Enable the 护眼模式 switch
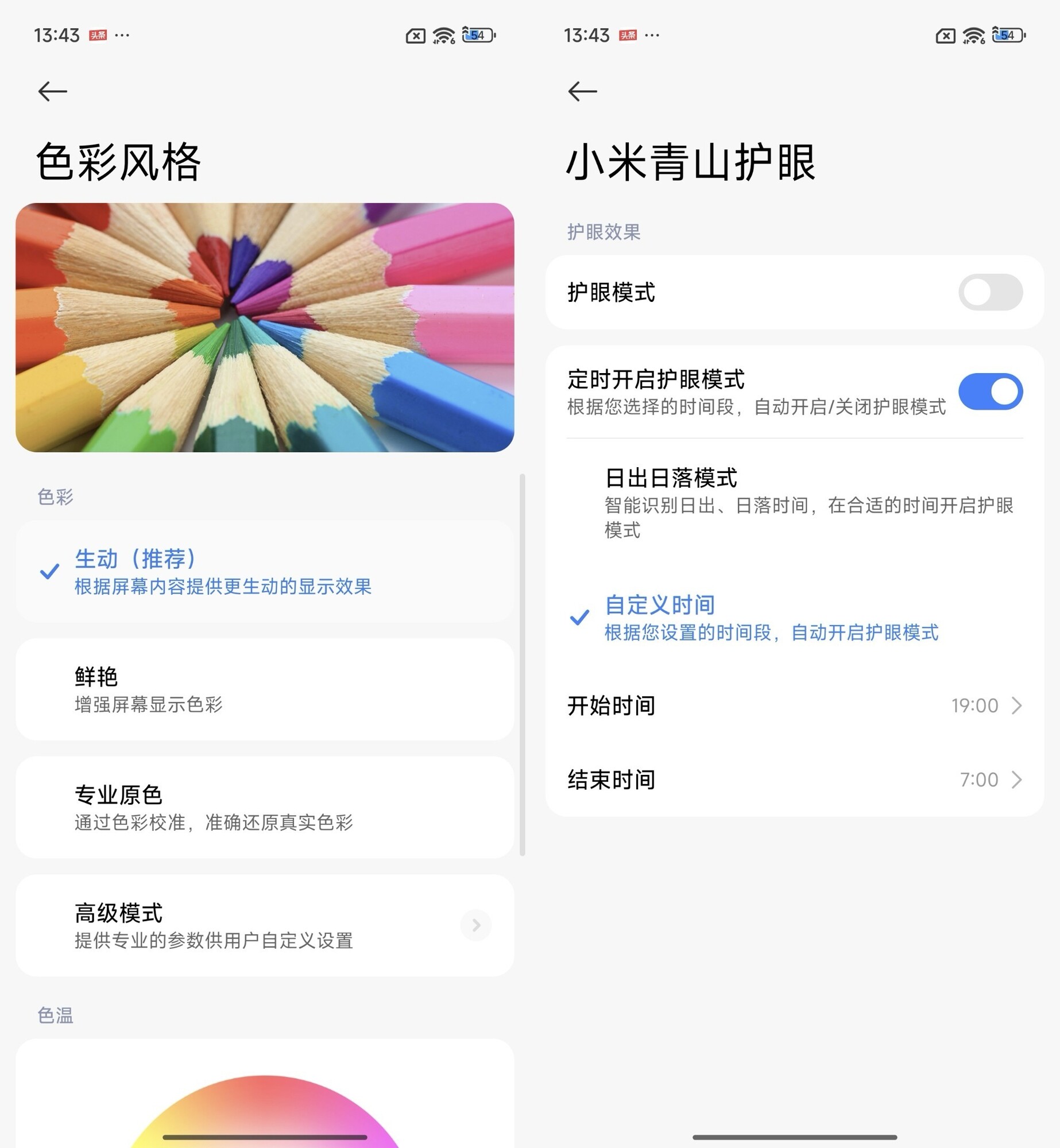 (x=990, y=293)
